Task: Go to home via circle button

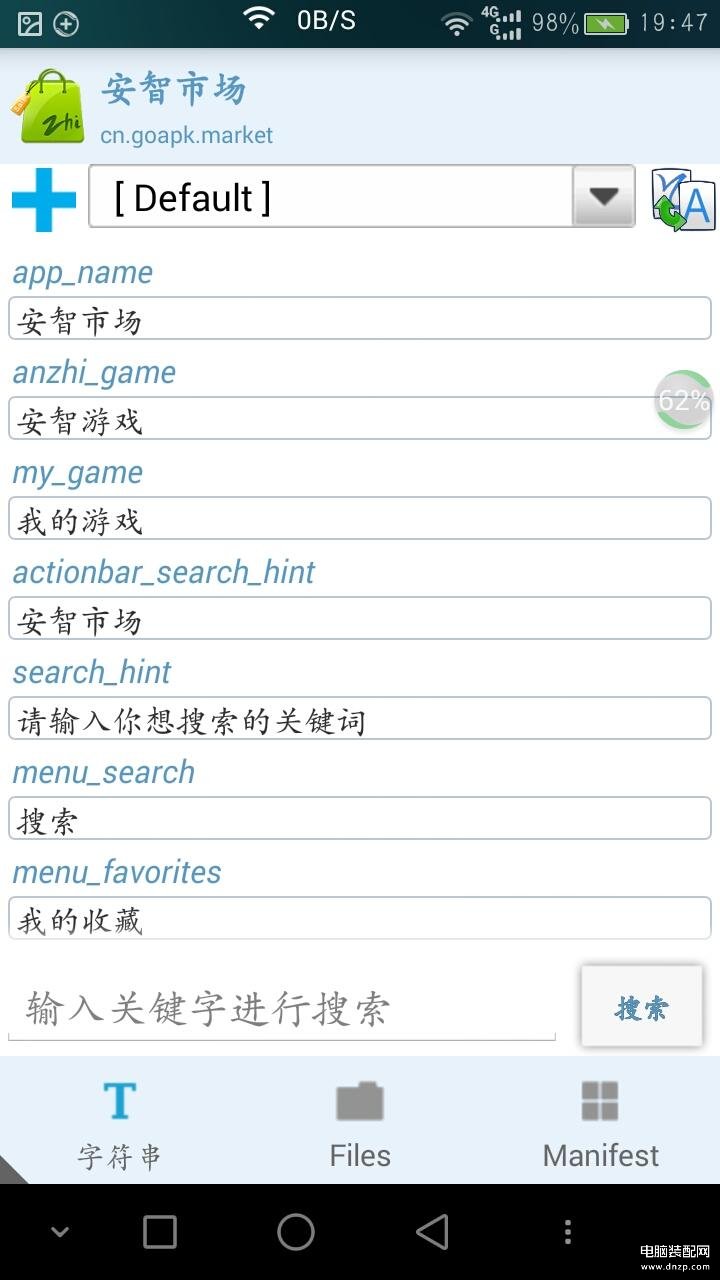Action: [296, 1232]
